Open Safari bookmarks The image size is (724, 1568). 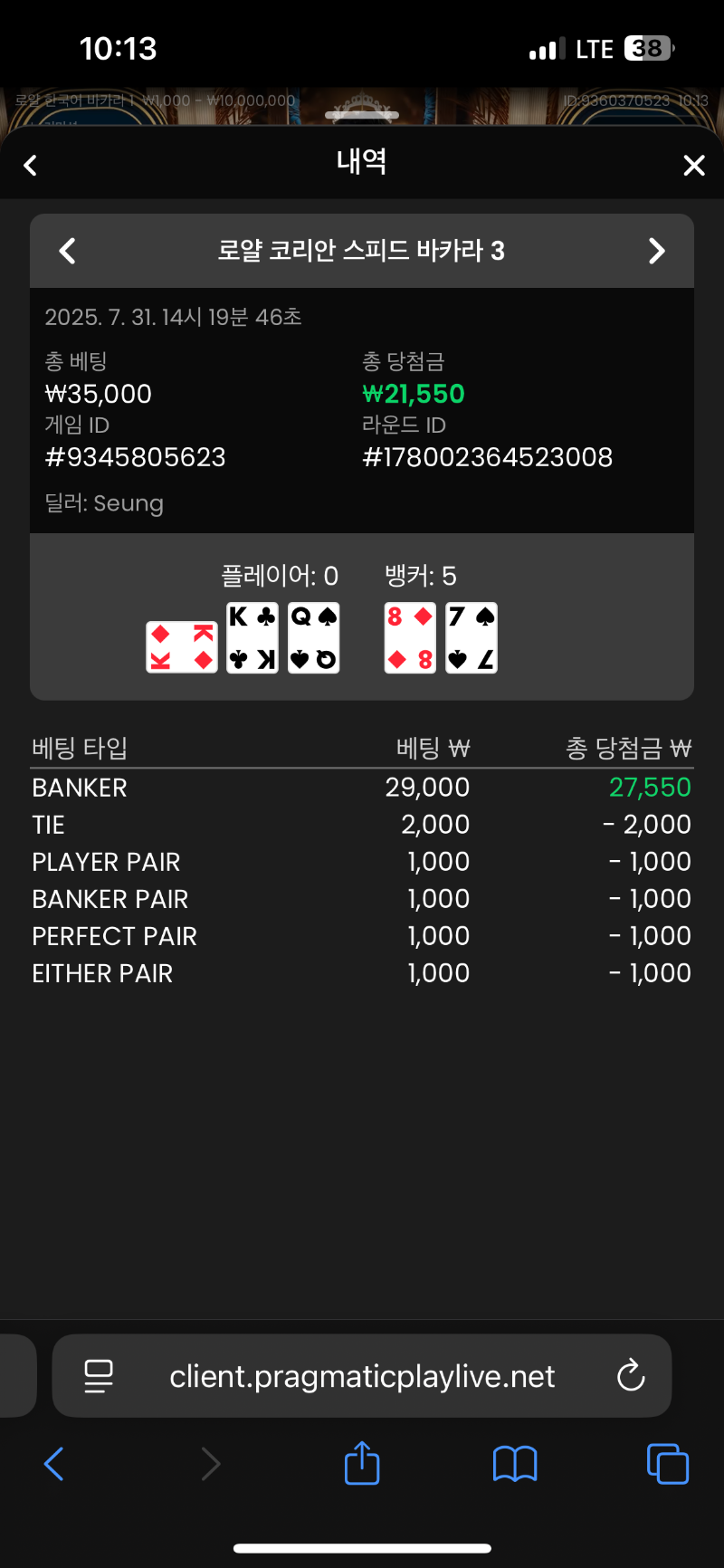click(x=515, y=1463)
